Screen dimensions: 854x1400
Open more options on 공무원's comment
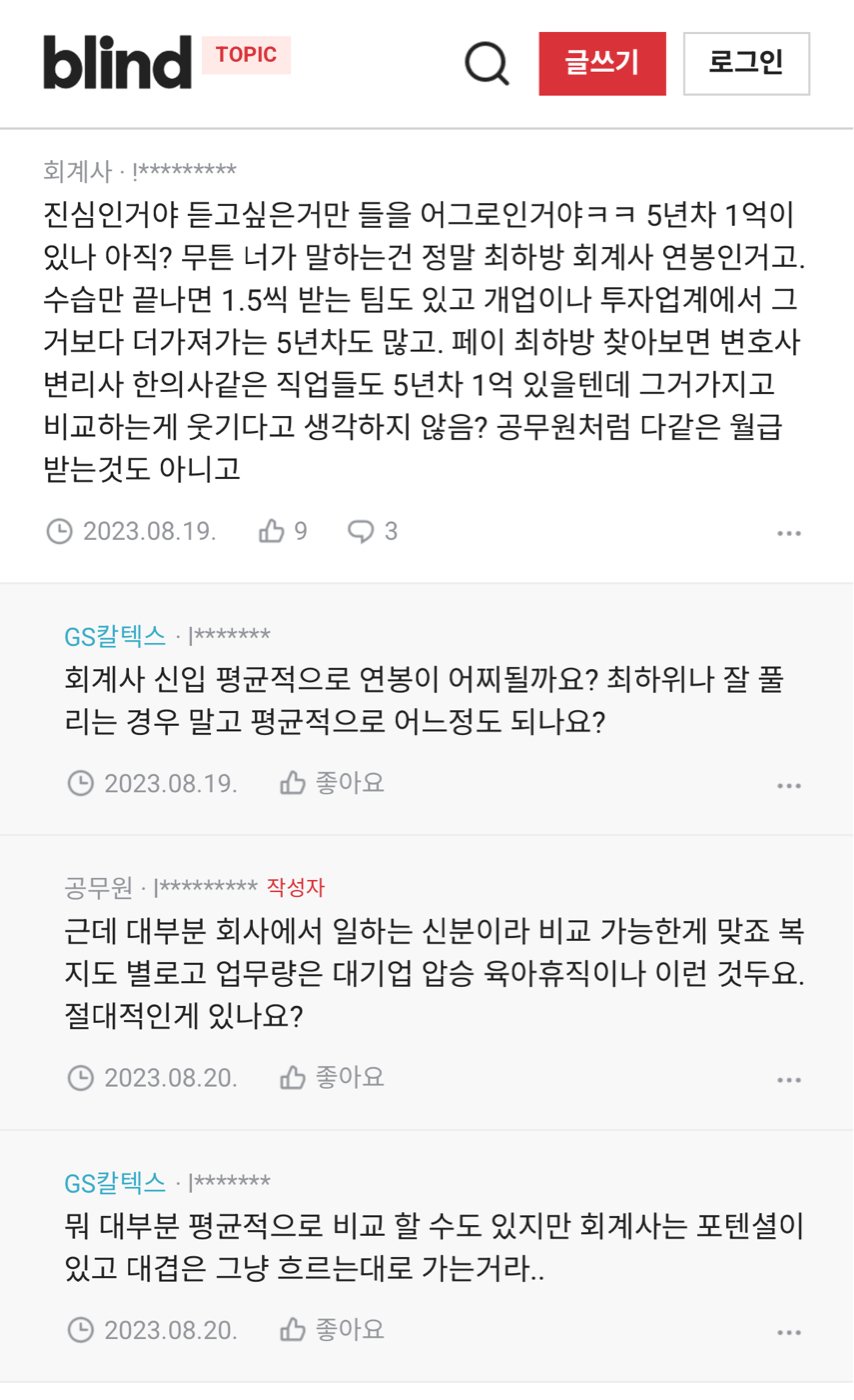click(789, 1078)
